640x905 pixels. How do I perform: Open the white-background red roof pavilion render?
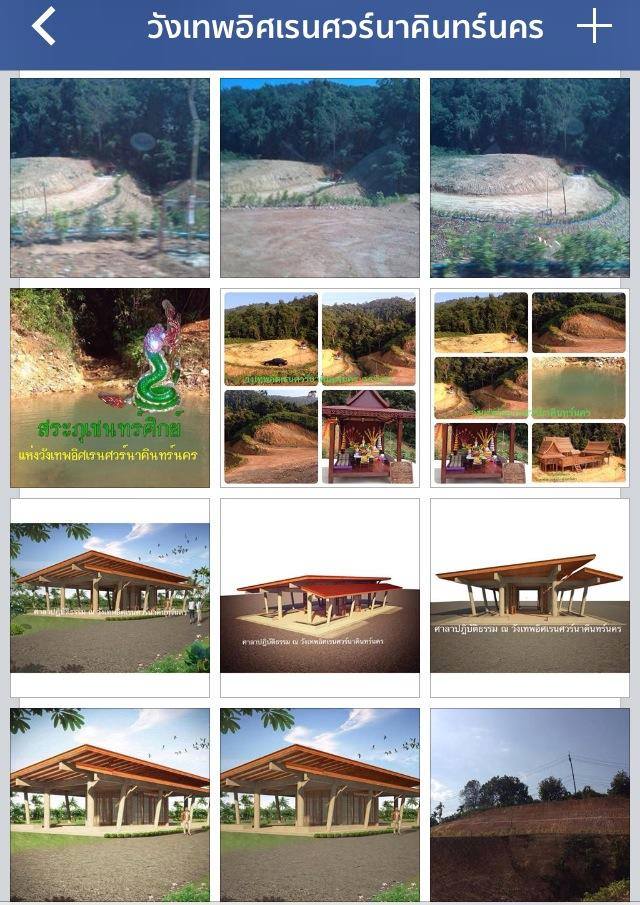coord(320,598)
